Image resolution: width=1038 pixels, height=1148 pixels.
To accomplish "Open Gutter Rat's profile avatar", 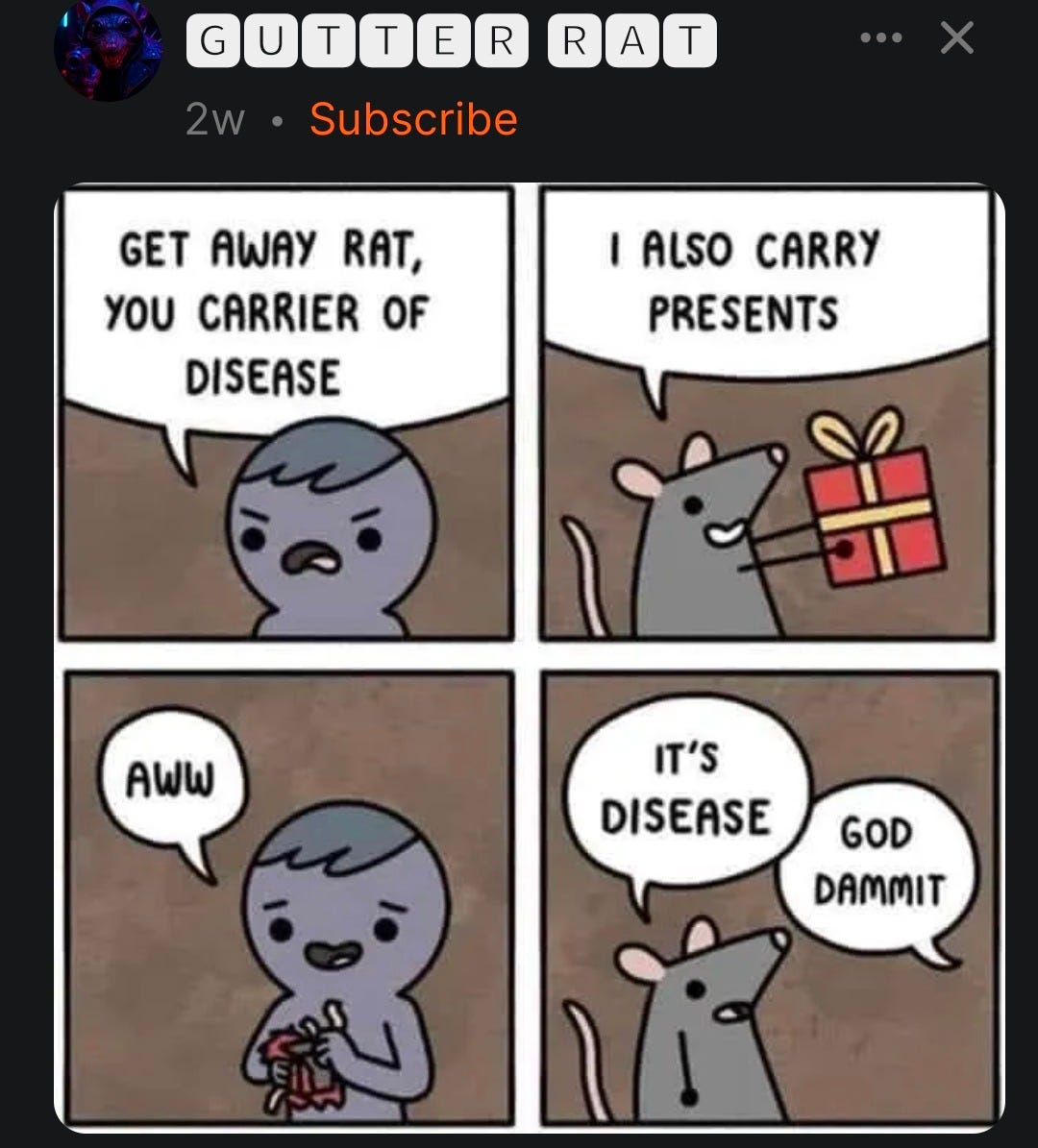I will pyautogui.click(x=108, y=50).
